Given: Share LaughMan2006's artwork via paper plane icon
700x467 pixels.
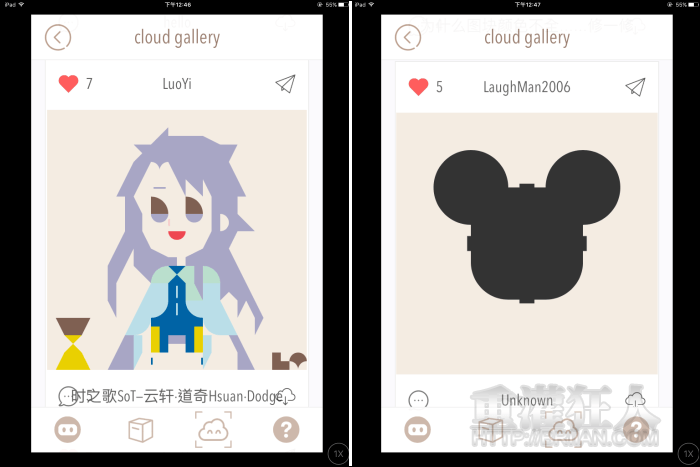Looking at the screenshot, I should (635, 87).
